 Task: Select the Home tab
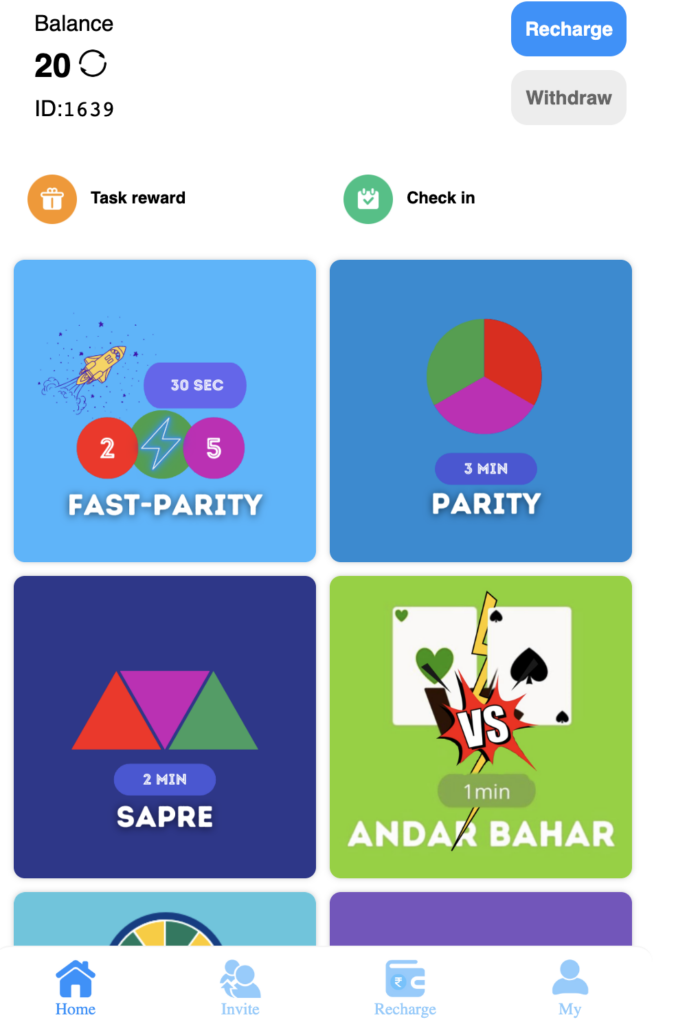[x=75, y=987]
